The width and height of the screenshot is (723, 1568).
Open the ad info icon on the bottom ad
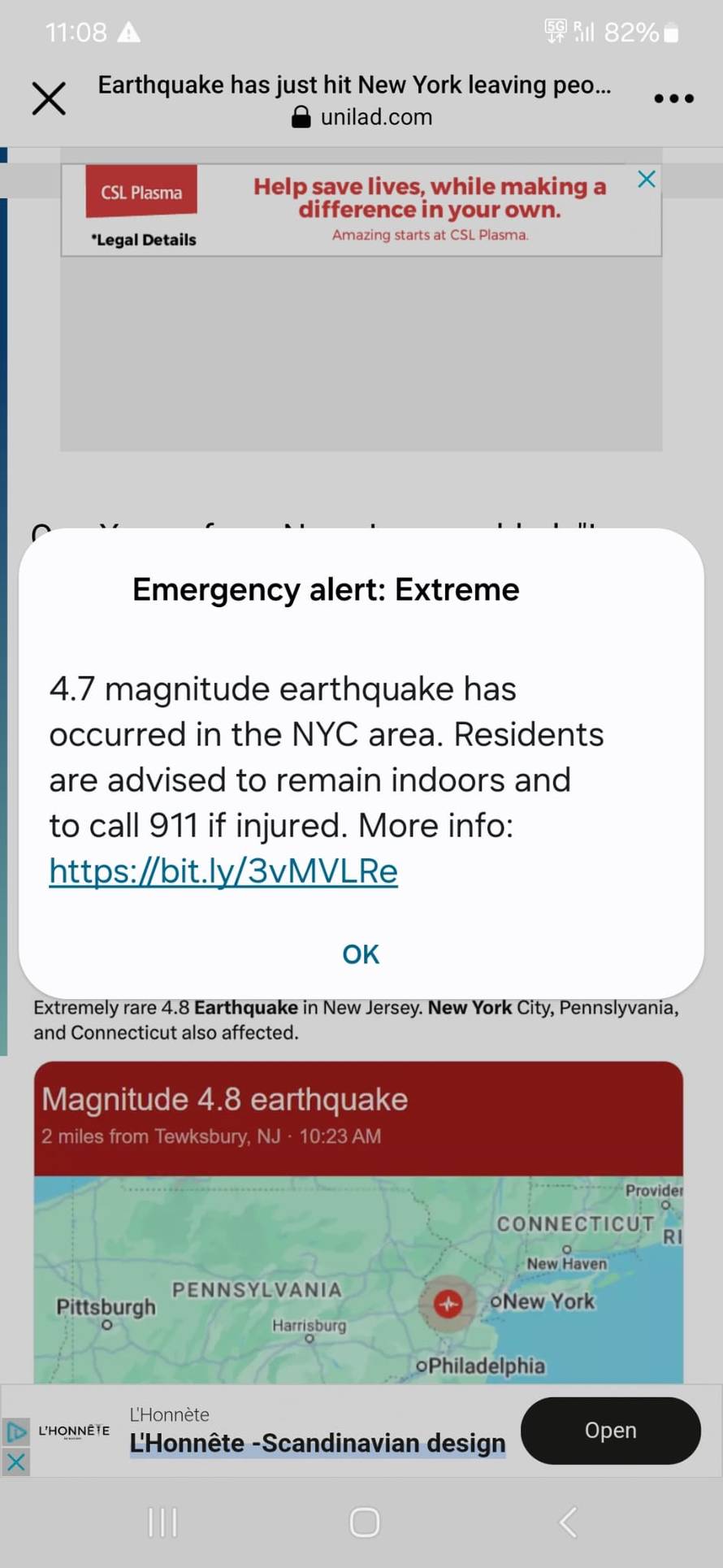pos(15,1431)
